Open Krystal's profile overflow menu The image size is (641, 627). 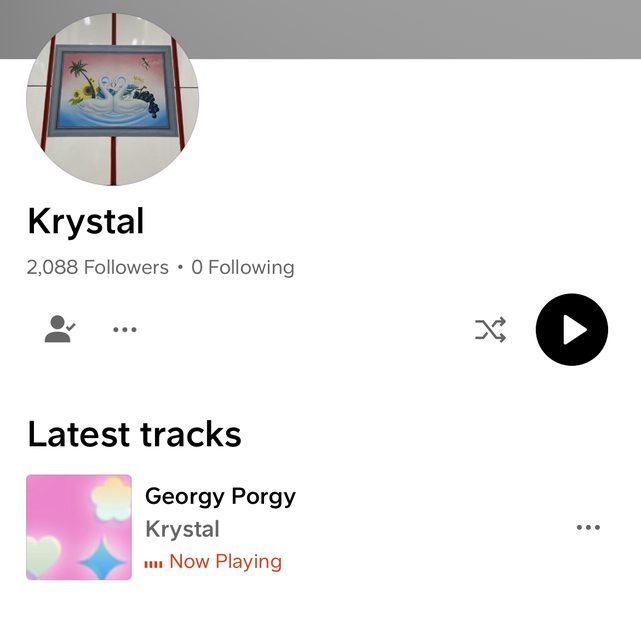click(x=125, y=329)
